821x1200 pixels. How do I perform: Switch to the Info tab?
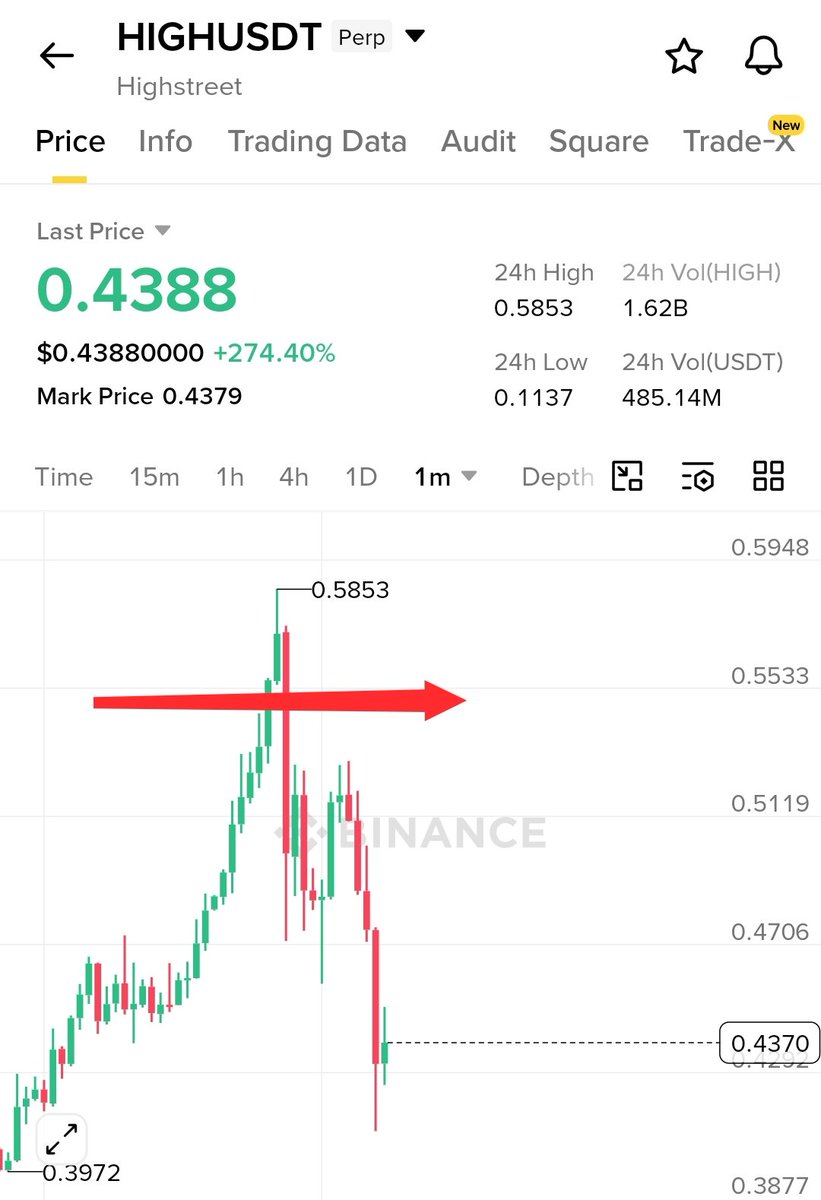pos(165,141)
